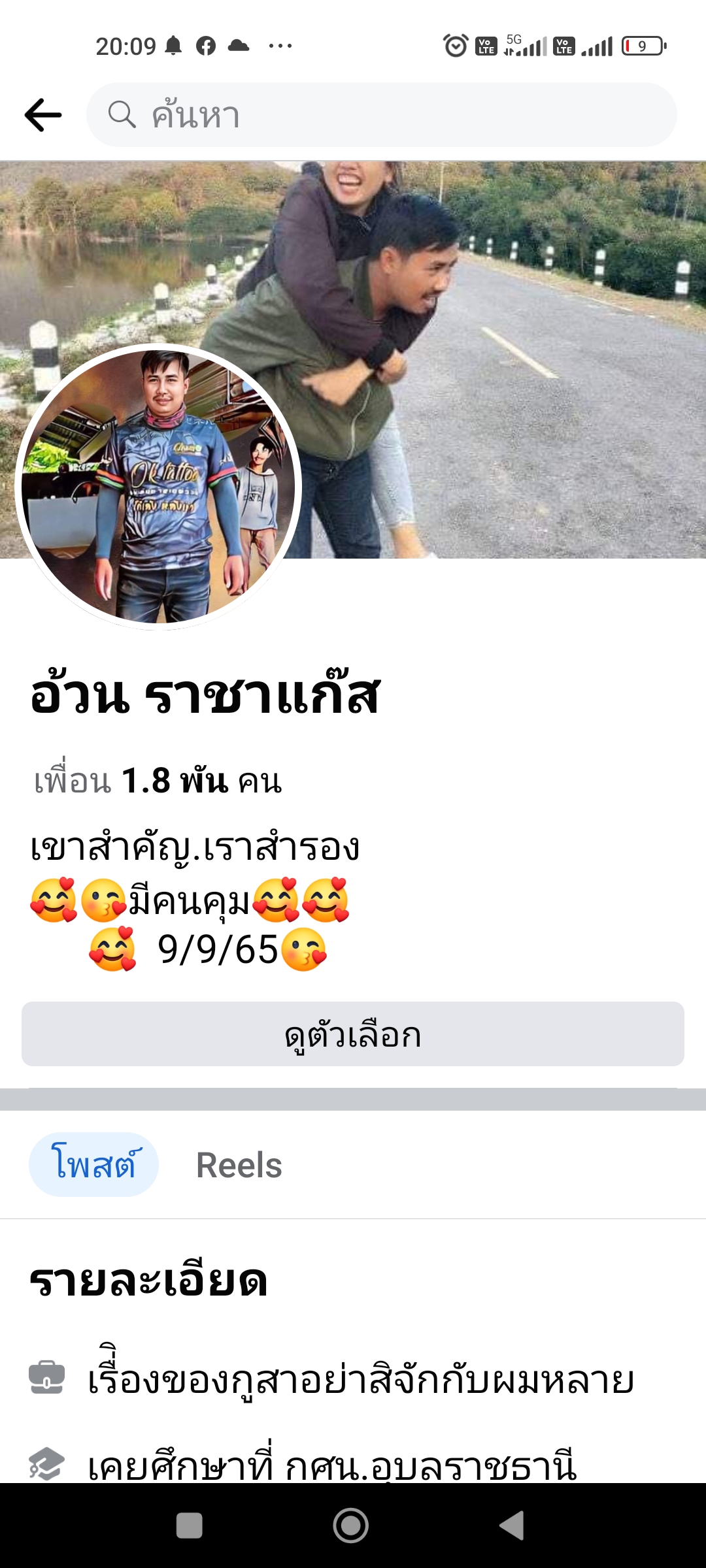View the circular profile picture
706x1568 pixels.
point(158,487)
